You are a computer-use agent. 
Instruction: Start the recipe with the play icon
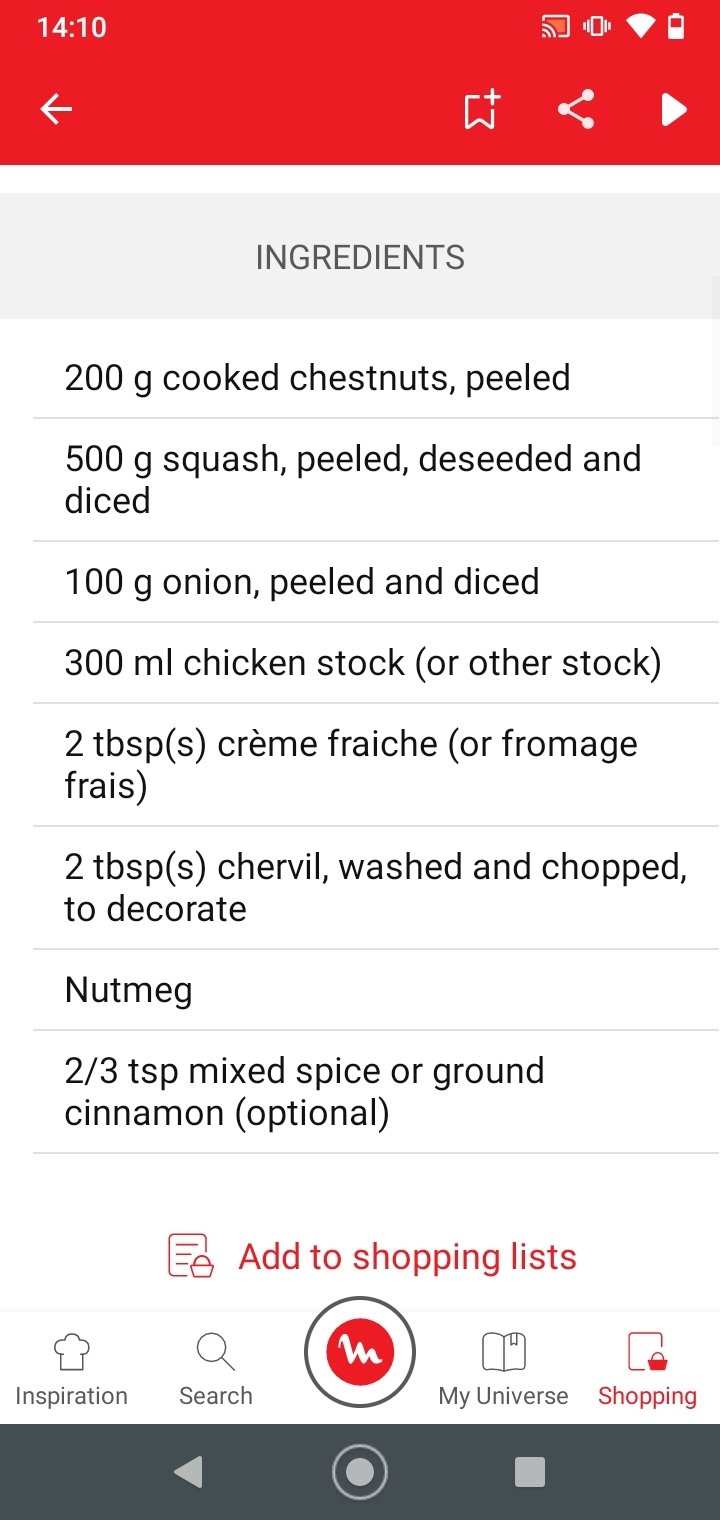click(674, 110)
